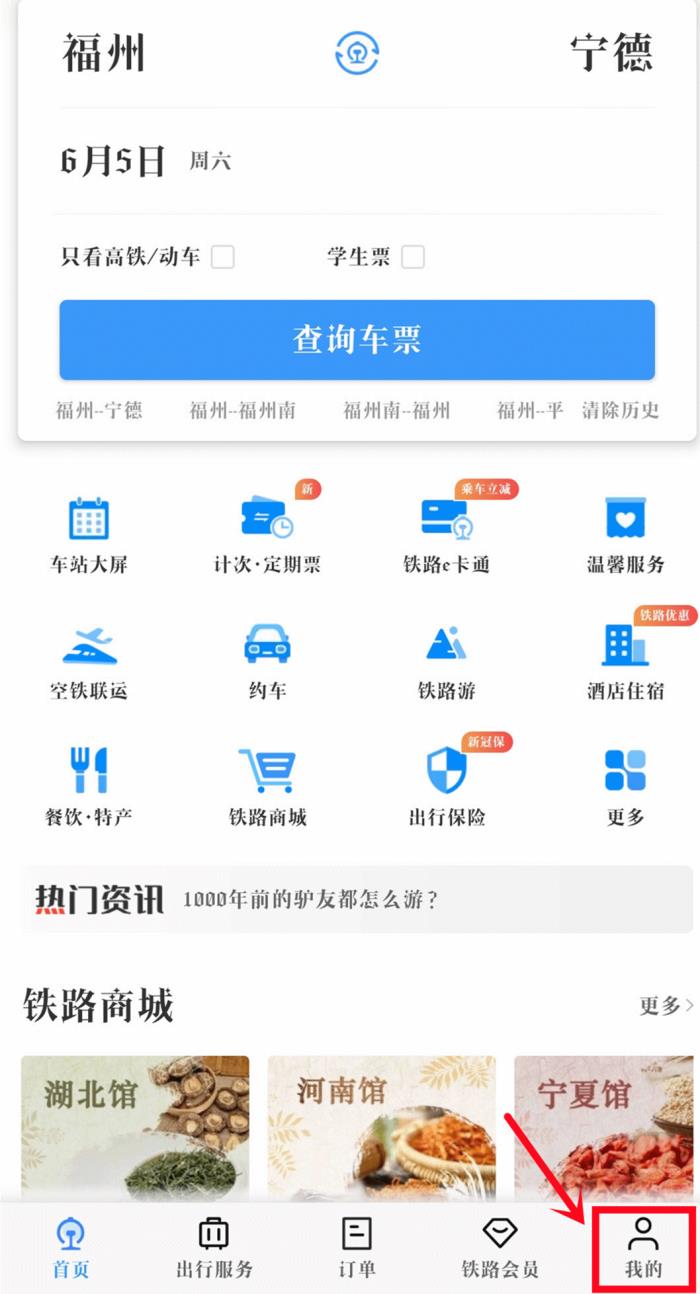Viewport: 700px width, 1294px height.
Task: Open 出行保险
Action: [446, 787]
